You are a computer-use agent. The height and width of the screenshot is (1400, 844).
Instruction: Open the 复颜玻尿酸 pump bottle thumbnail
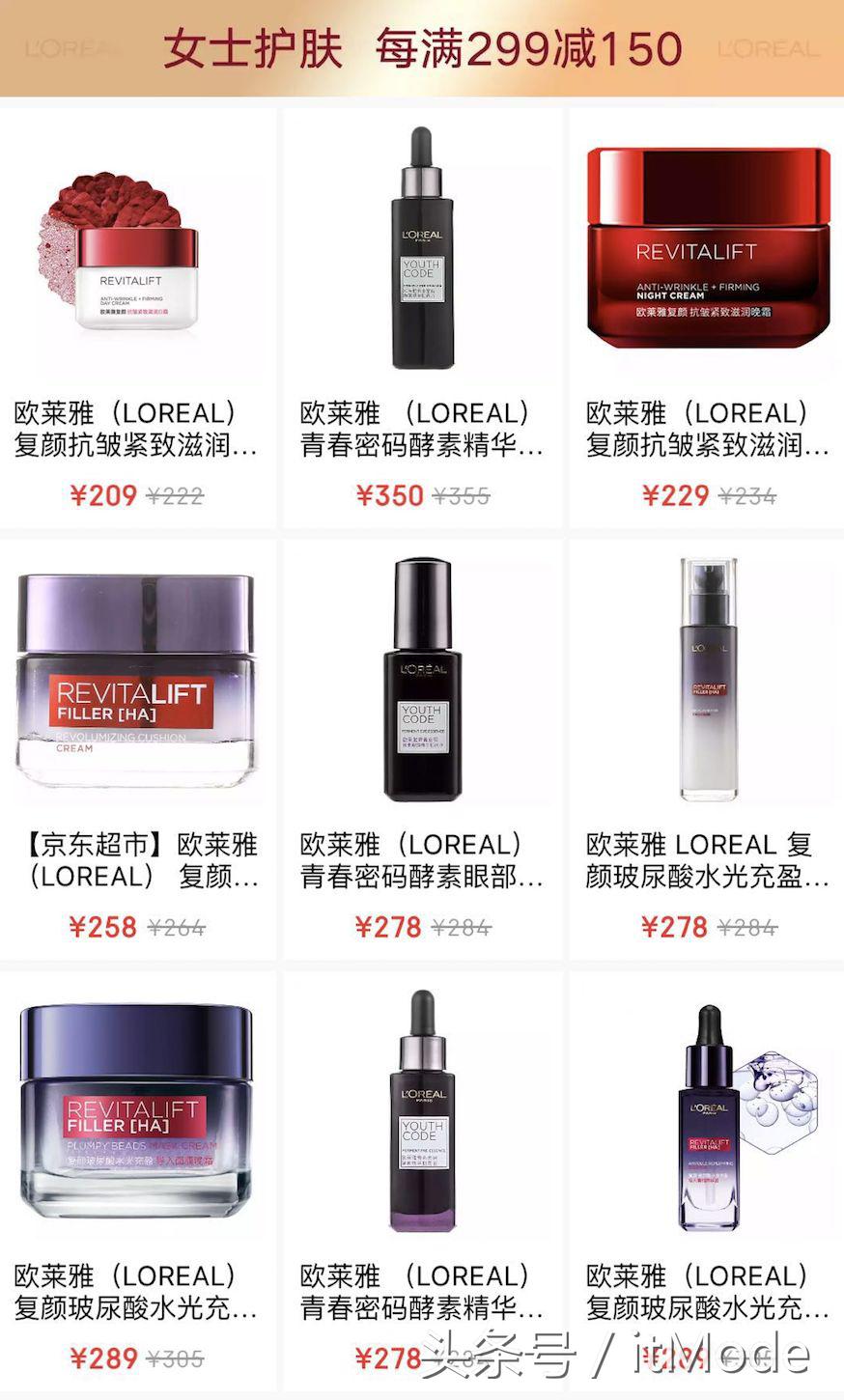coord(703,676)
